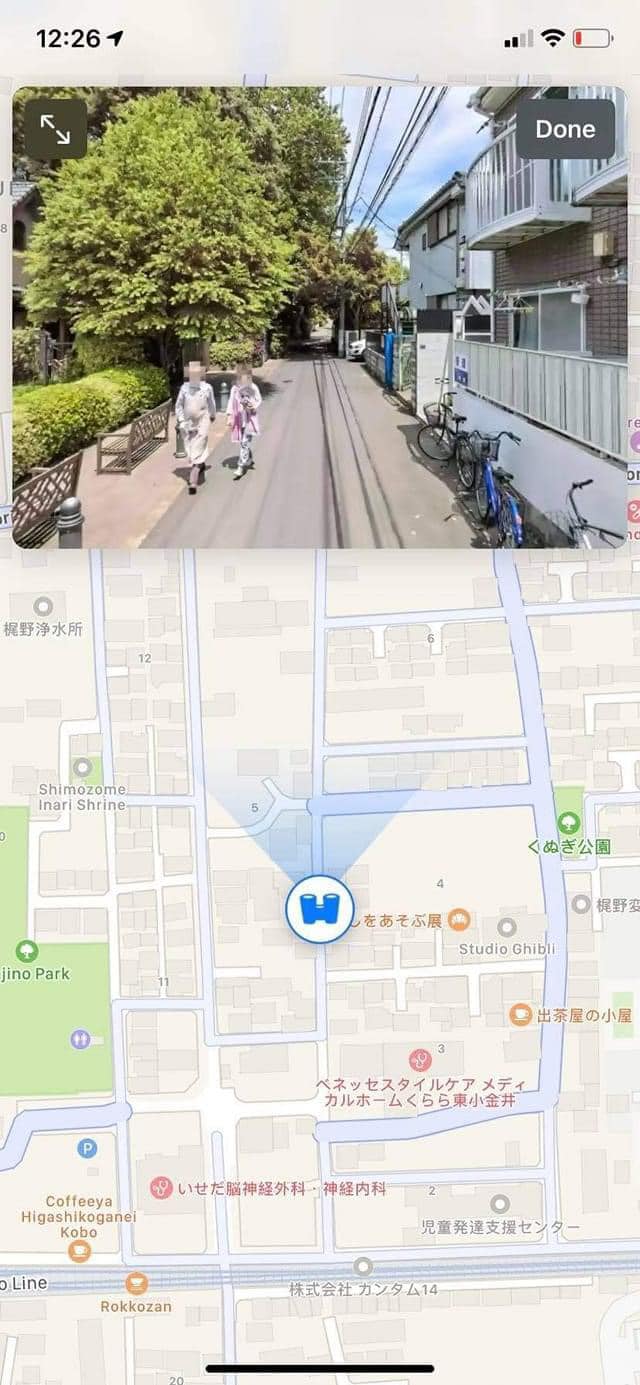Tap the binoculars Look Around marker
This screenshot has height=1385, width=640.
coord(319,909)
